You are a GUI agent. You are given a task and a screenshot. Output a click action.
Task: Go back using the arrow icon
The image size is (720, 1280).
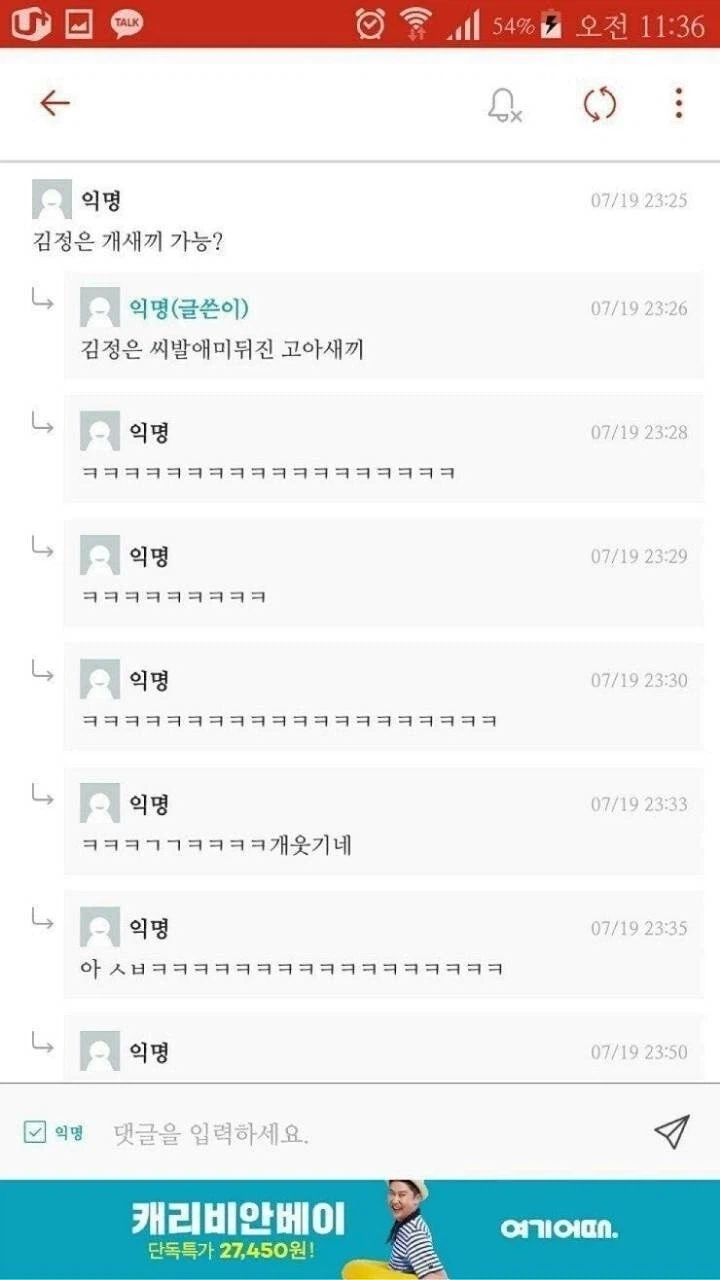click(54, 103)
